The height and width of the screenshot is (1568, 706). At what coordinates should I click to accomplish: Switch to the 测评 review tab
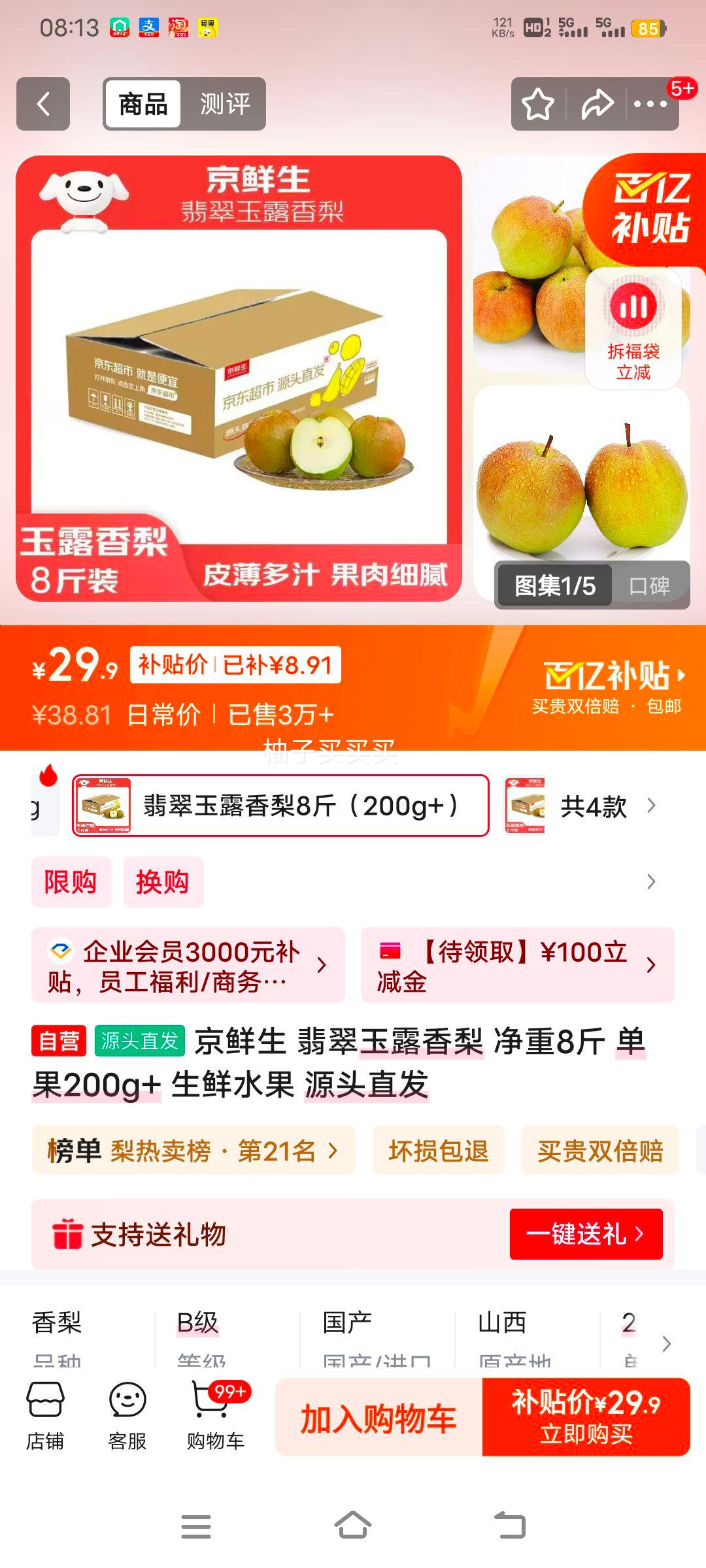point(226,105)
